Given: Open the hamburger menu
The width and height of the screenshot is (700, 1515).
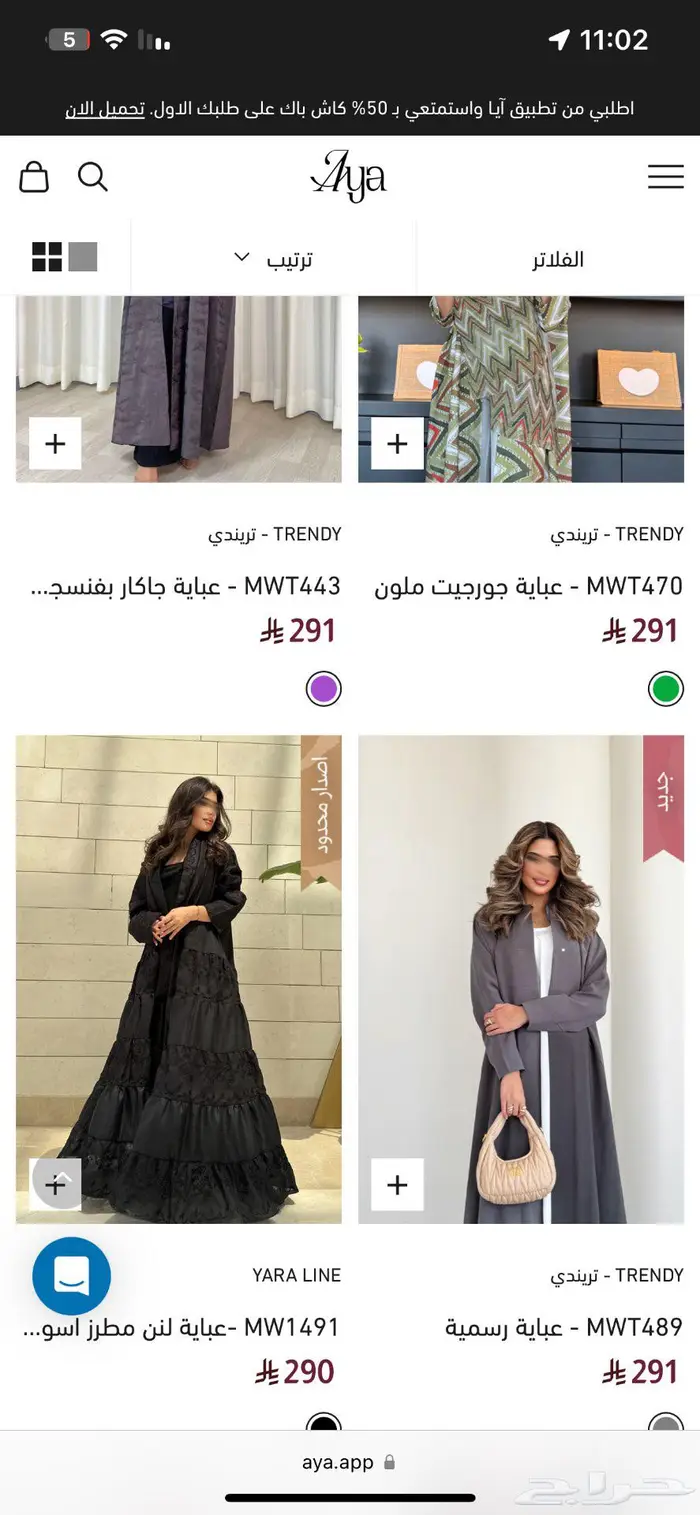Looking at the screenshot, I should coord(665,177).
